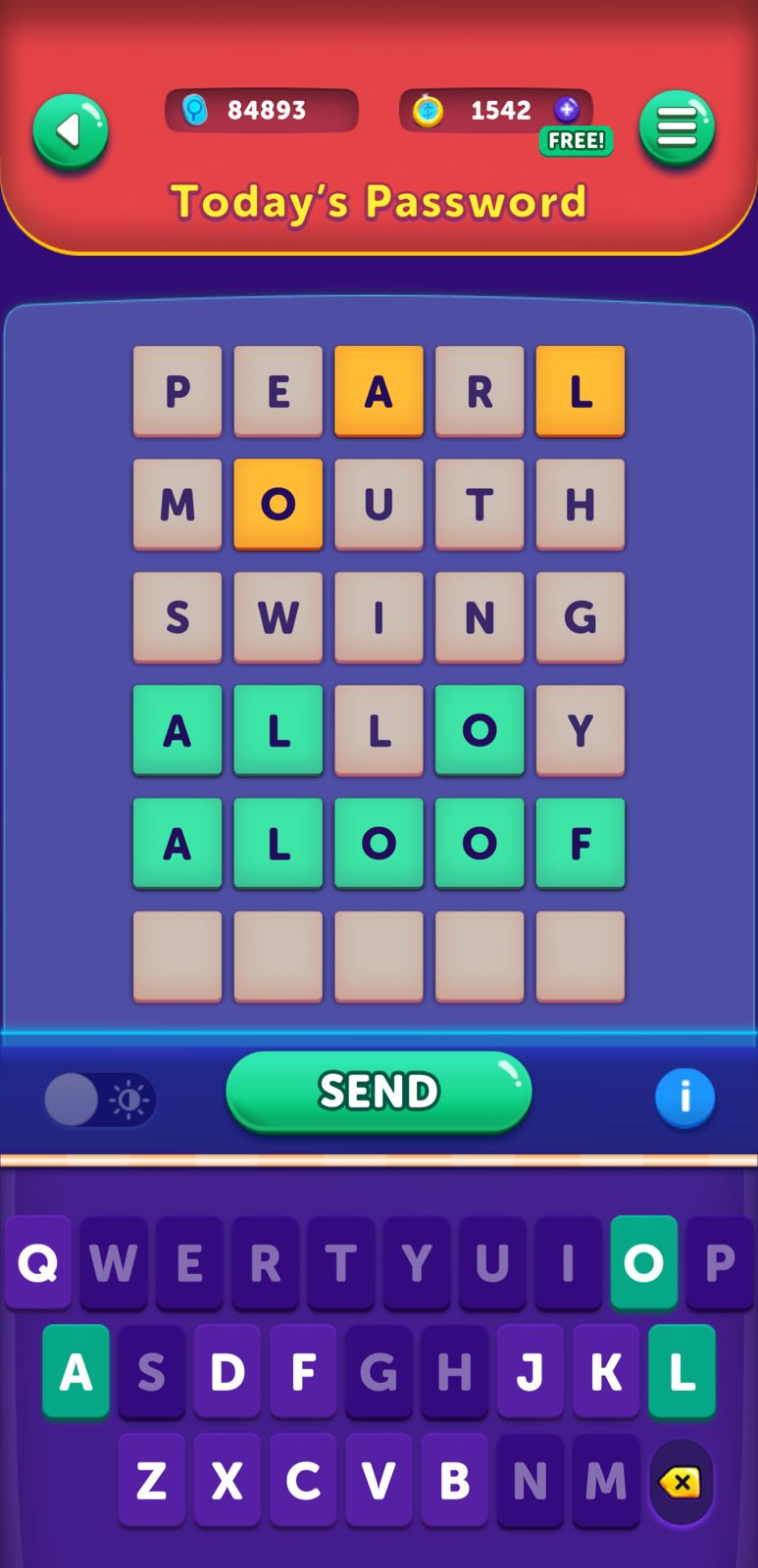The width and height of the screenshot is (758, 1568).
Task: Go back with the green arrow button
Action: click(70, 131)
